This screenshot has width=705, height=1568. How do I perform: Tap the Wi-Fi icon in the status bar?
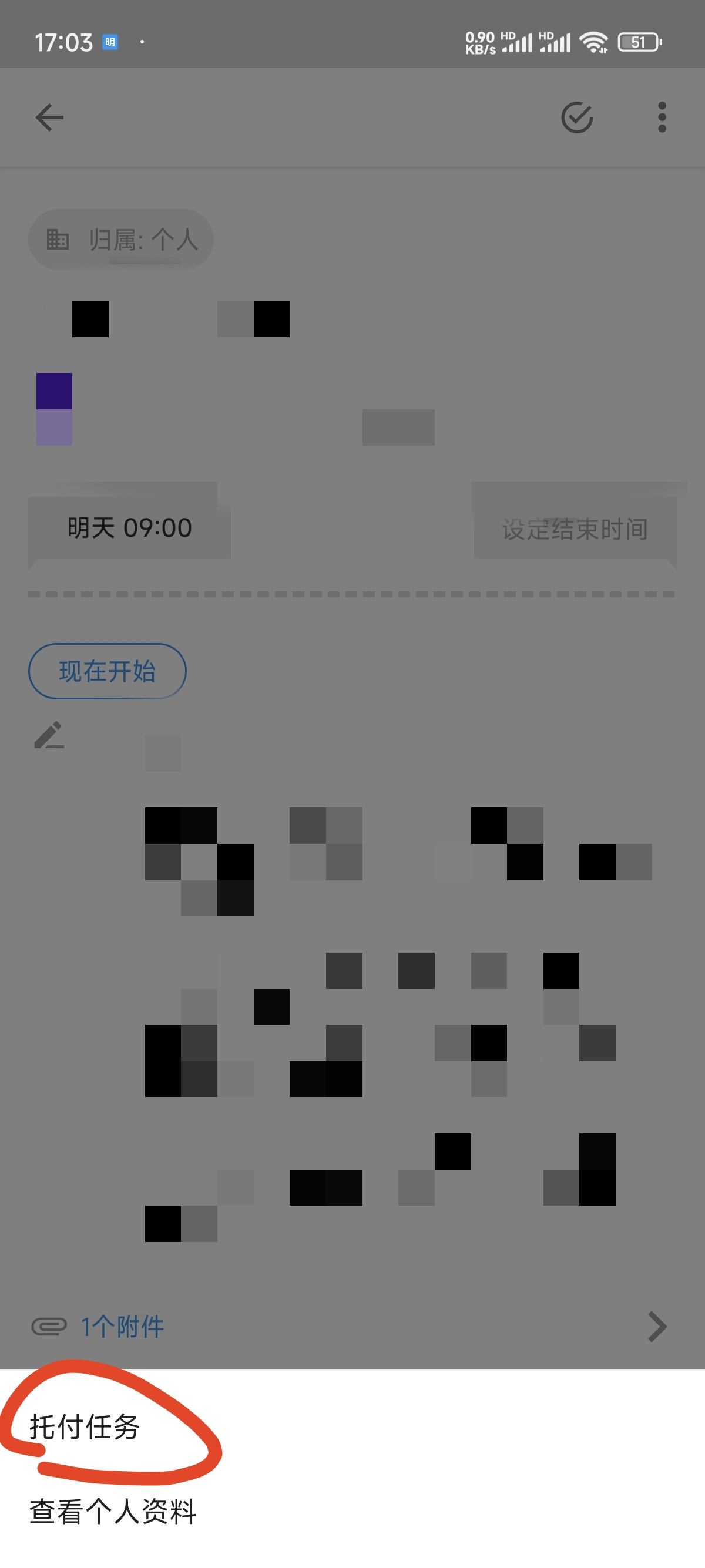coord(593,41)
